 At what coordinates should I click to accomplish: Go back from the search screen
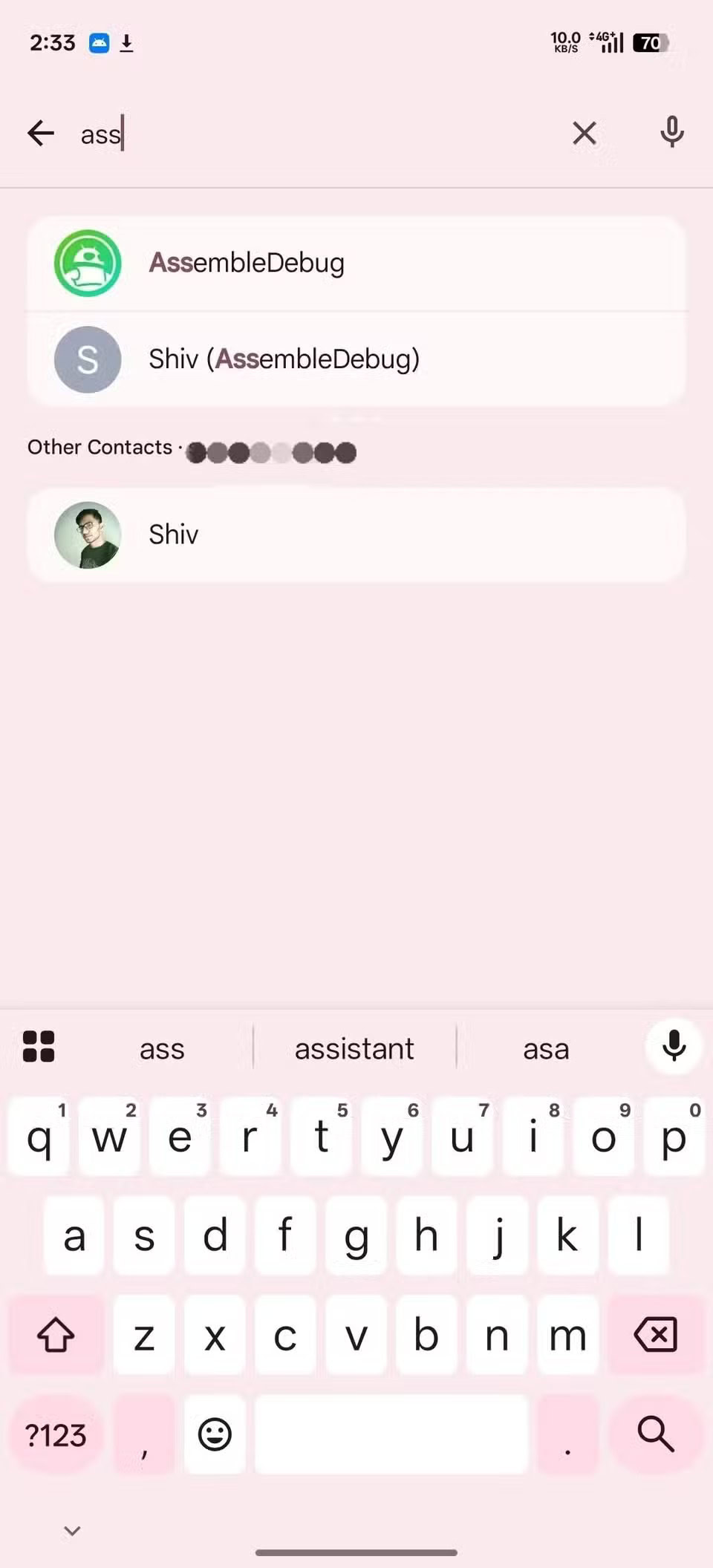click(41, 134)
